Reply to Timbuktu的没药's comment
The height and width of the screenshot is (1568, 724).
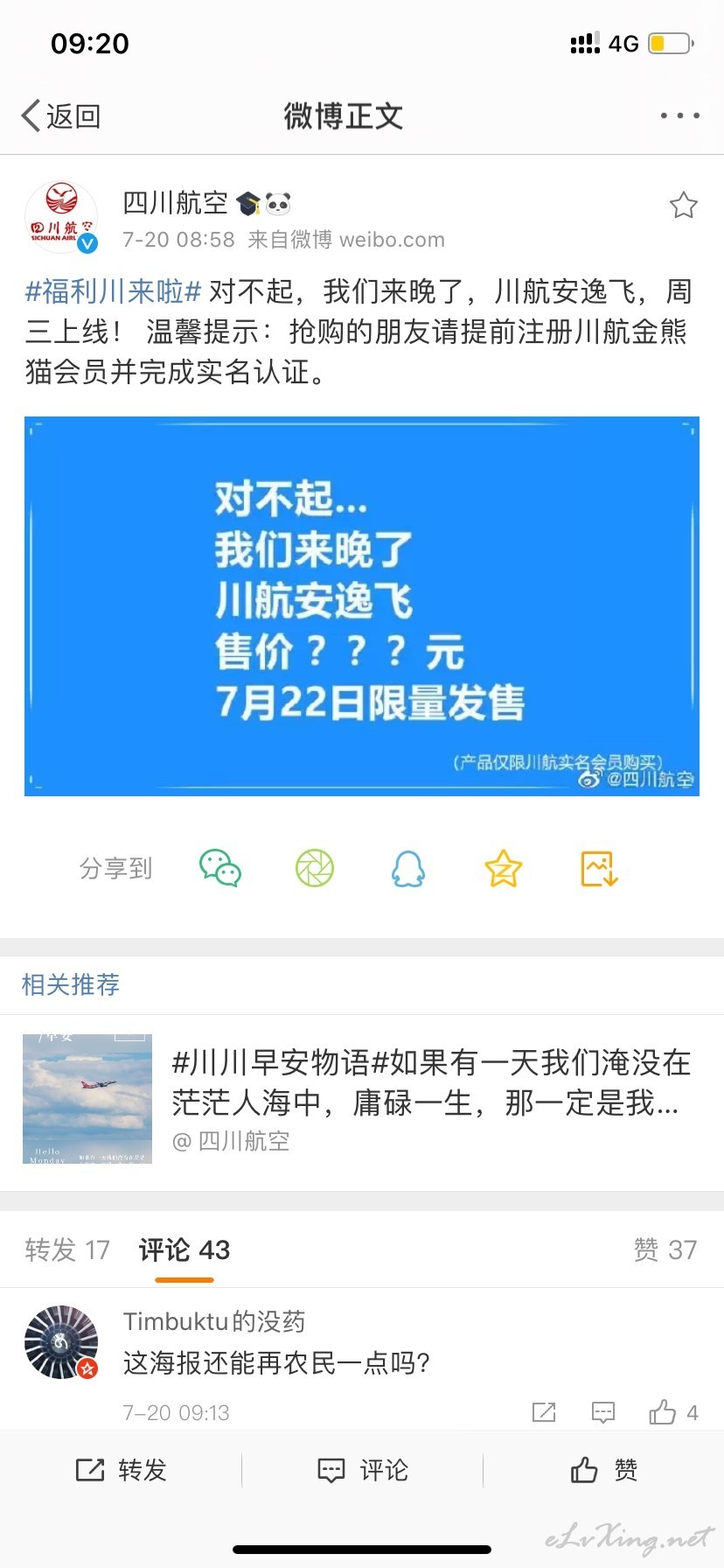tap(603, 1412)
